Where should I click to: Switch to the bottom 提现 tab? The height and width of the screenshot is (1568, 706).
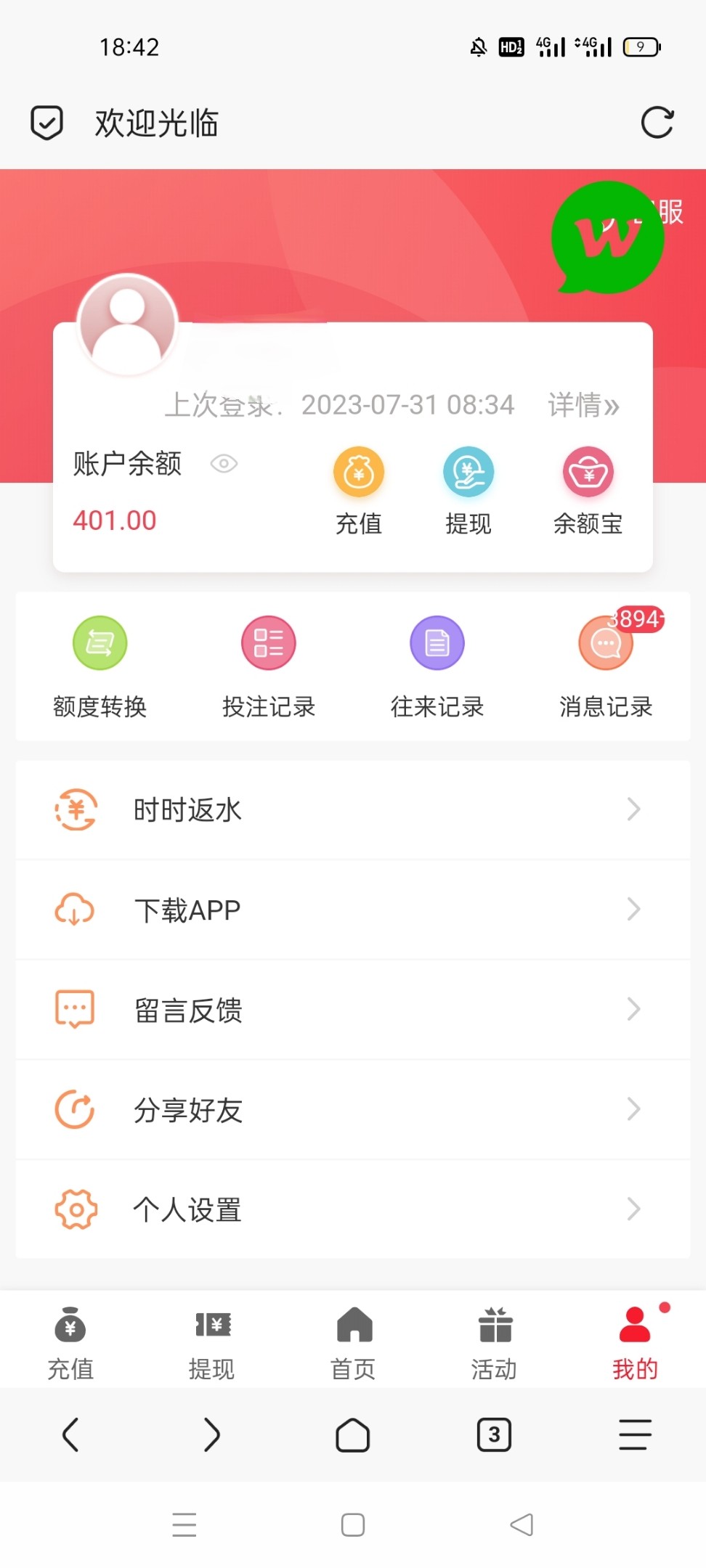pos(212,1342)
